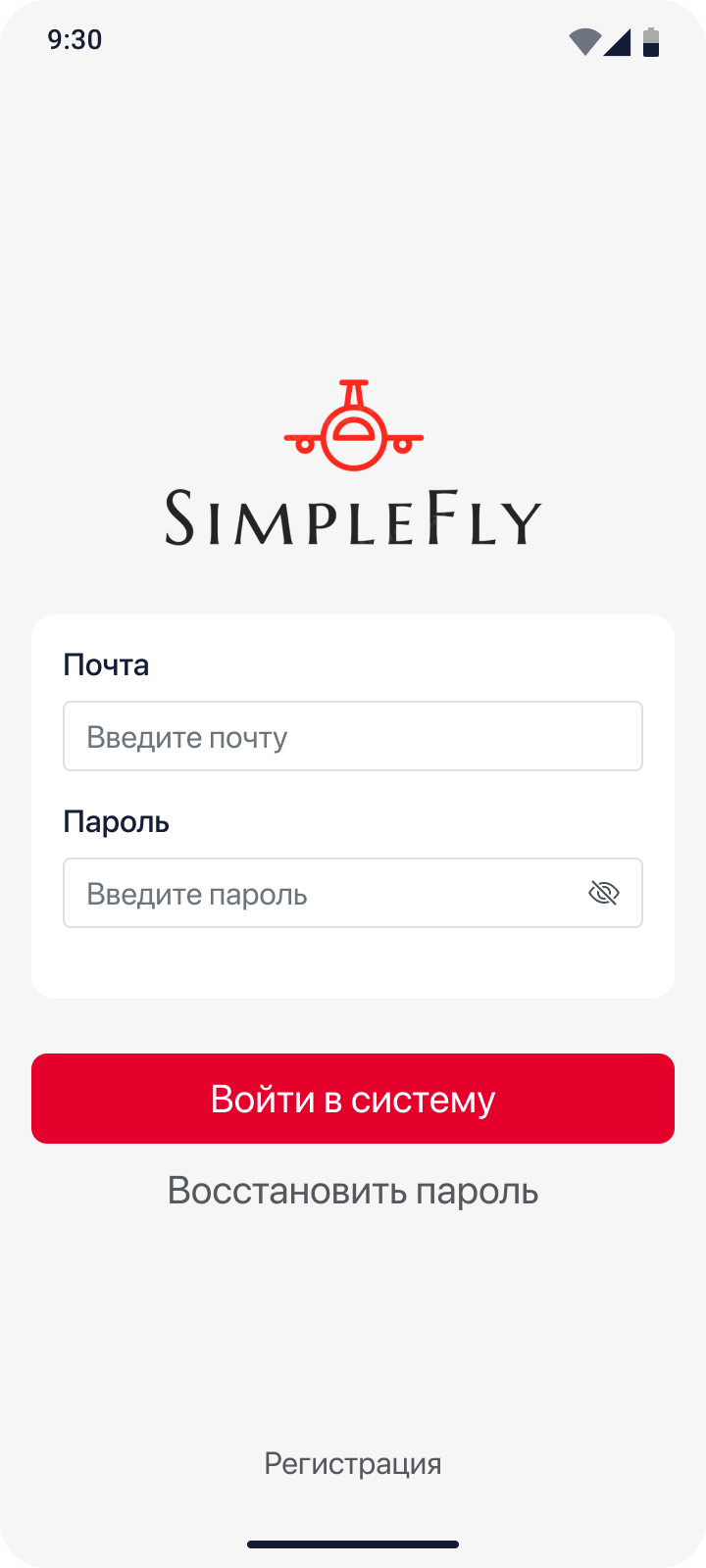Tap the Почта email input field
The image size is (706, 1568).
pos(353,736)
